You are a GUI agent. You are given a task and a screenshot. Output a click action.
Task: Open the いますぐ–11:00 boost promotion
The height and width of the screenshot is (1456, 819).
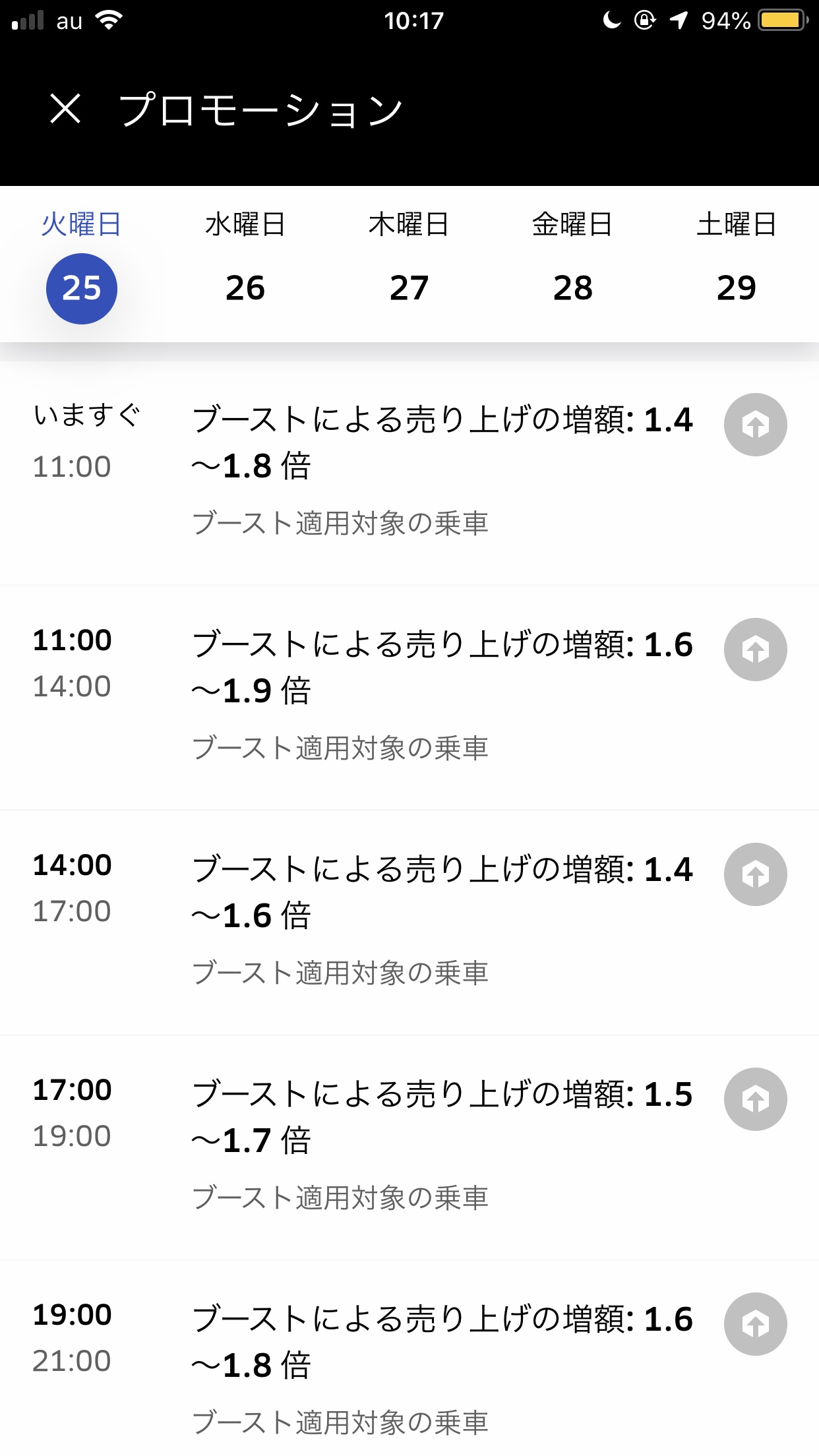click(x=409, y=472)
